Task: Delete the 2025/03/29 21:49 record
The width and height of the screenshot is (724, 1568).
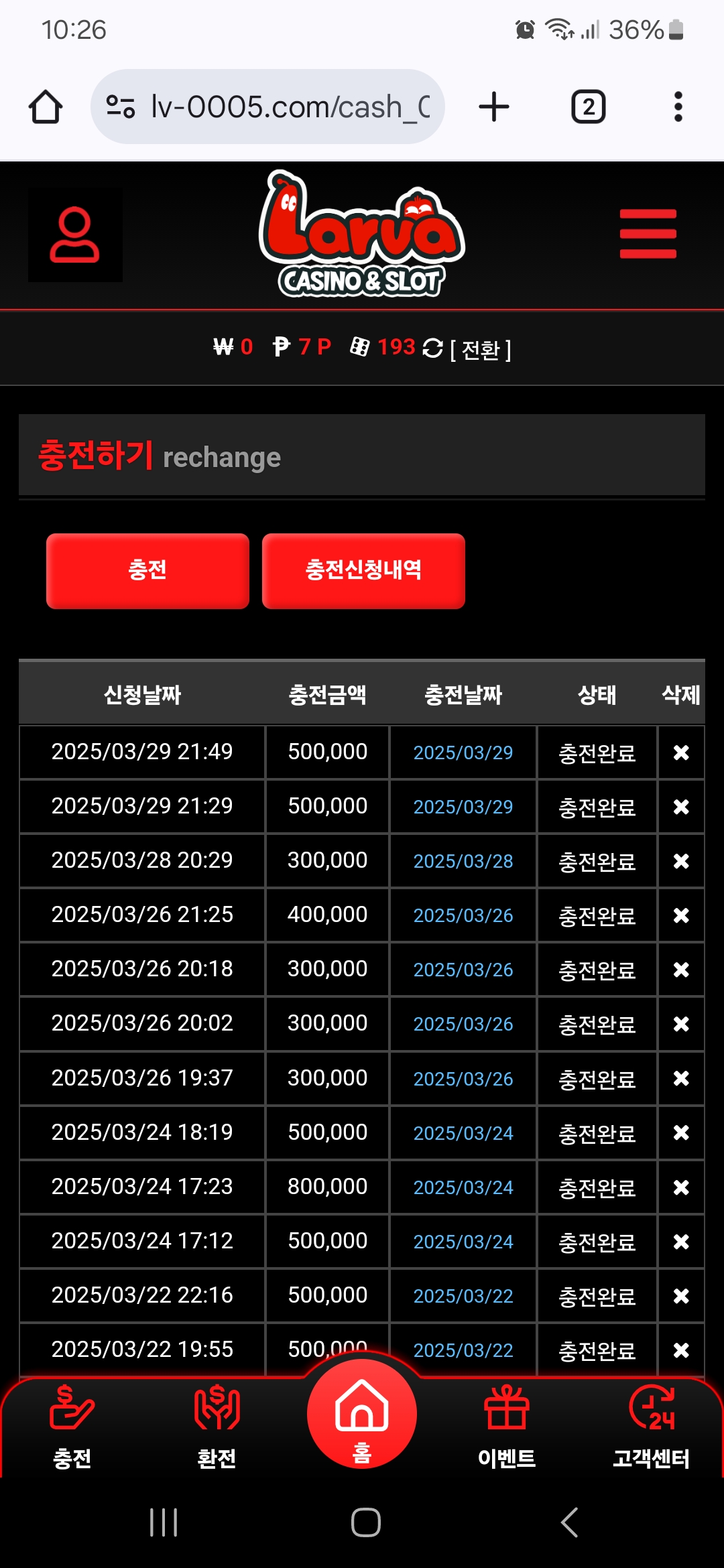Action: click(681, 753)
